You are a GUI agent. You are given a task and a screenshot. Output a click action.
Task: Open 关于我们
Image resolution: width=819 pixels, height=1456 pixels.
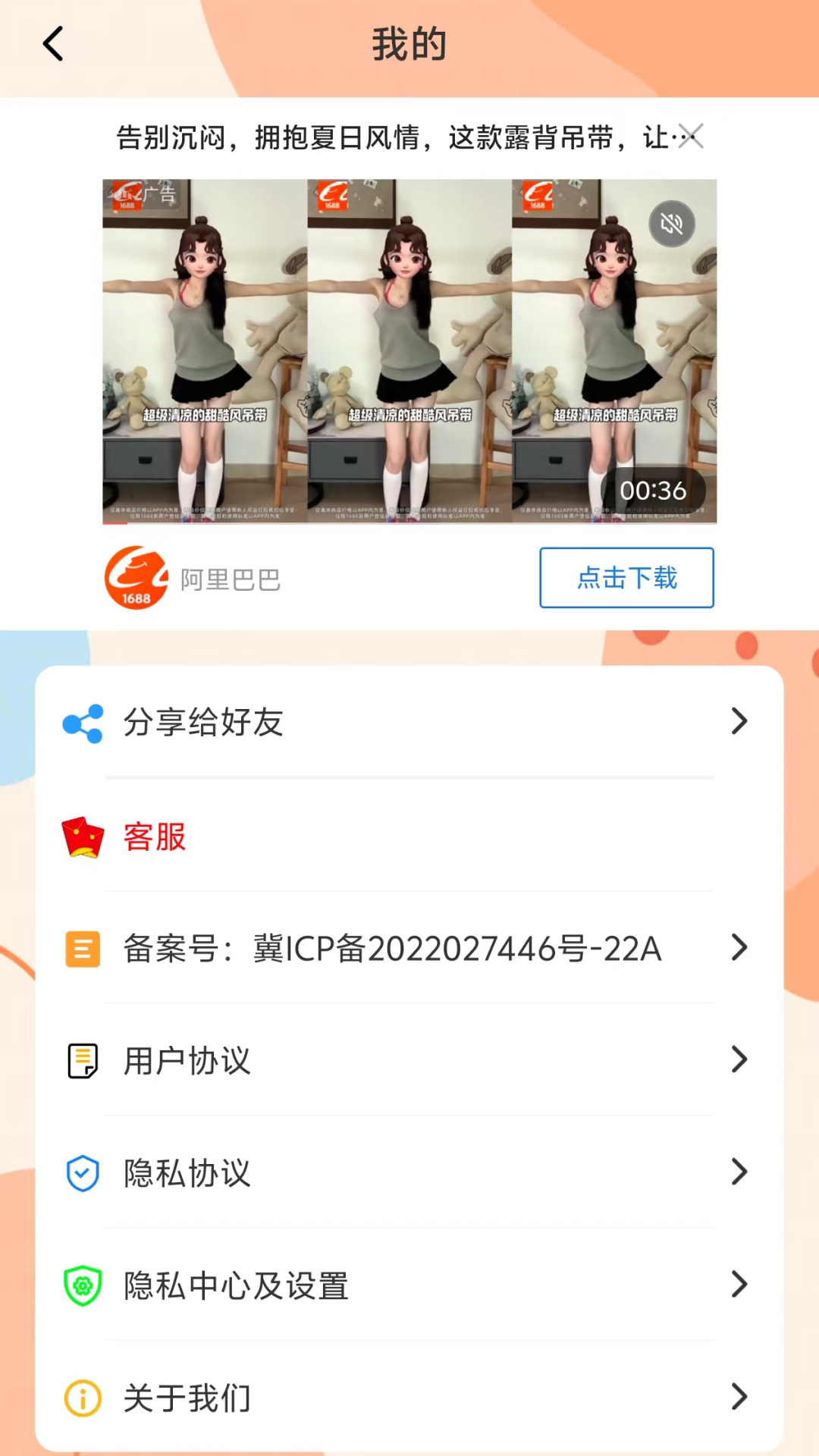pyautogui.click(x=409, y=1398)
